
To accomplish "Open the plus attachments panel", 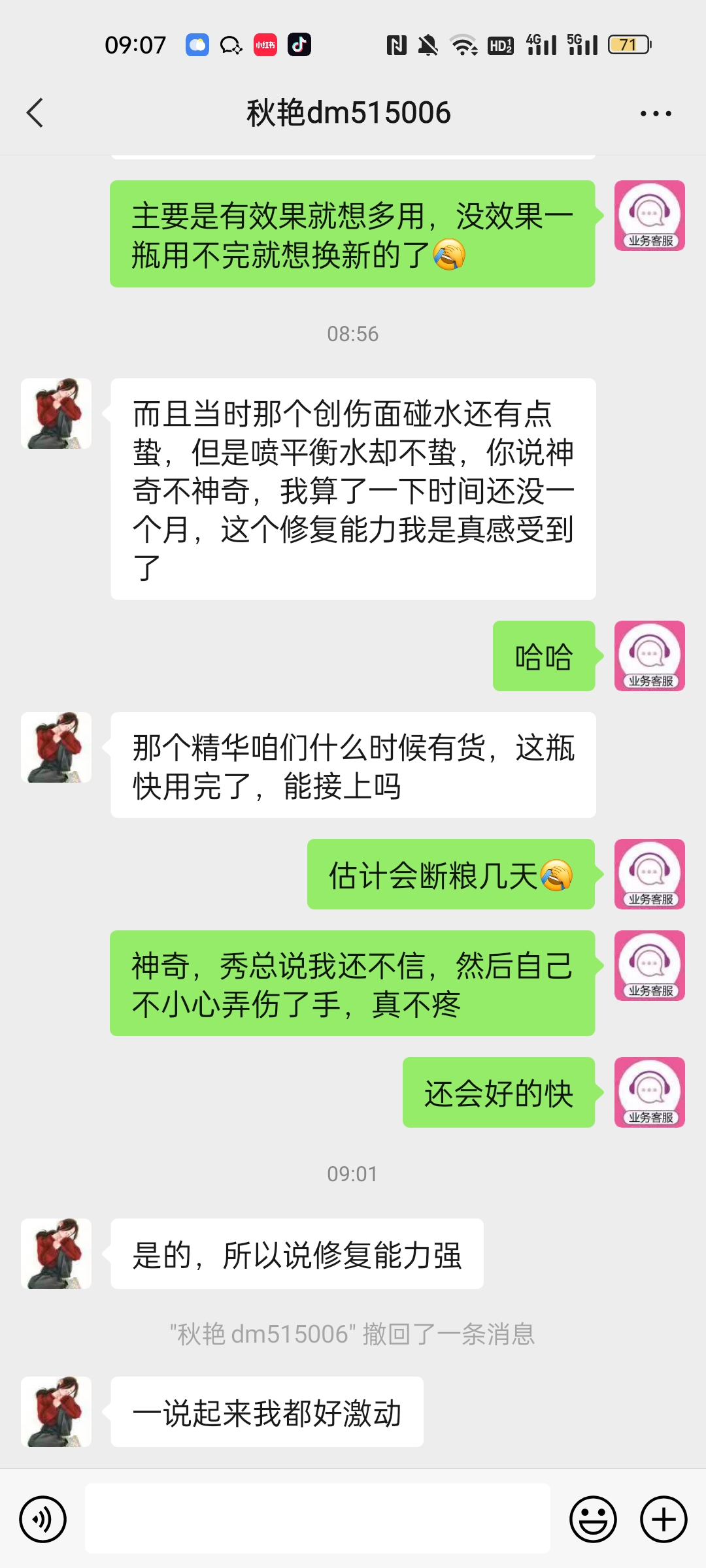I will 664,1519.
